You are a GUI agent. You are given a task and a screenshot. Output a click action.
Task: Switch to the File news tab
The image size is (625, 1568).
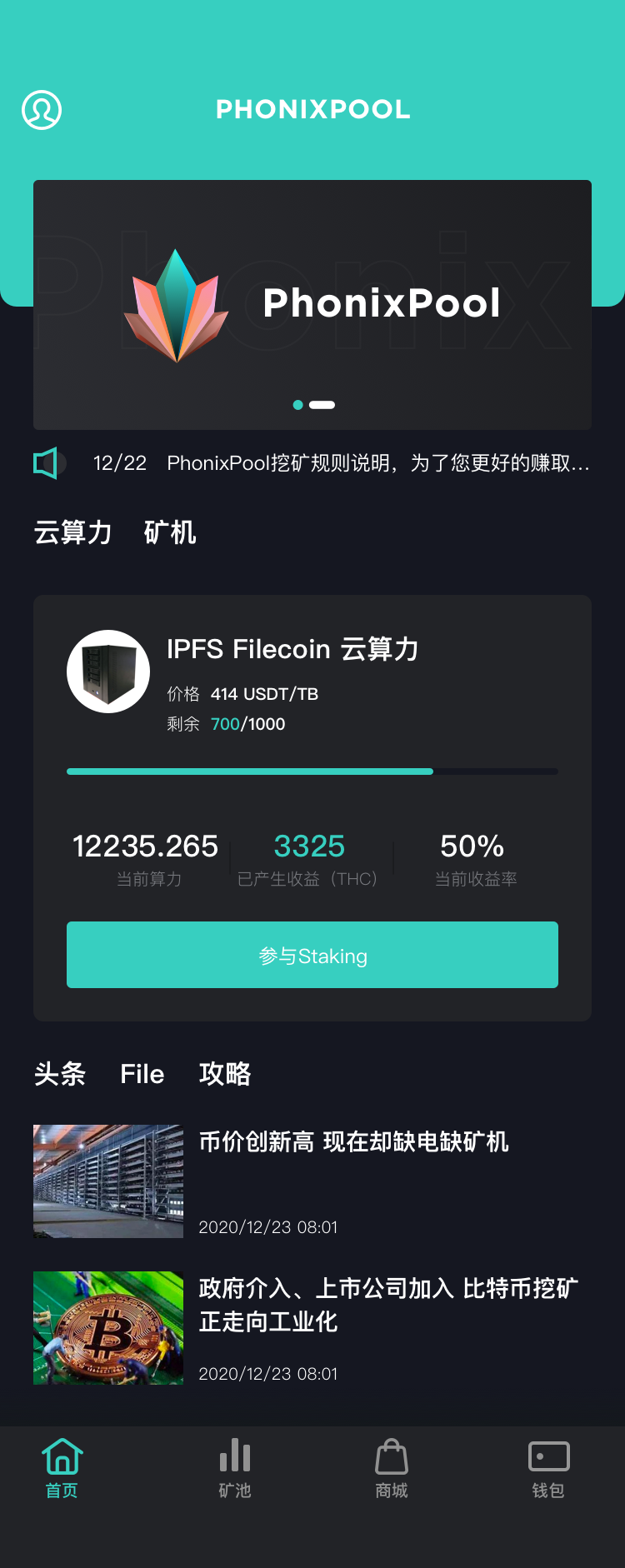point(142,1074)
